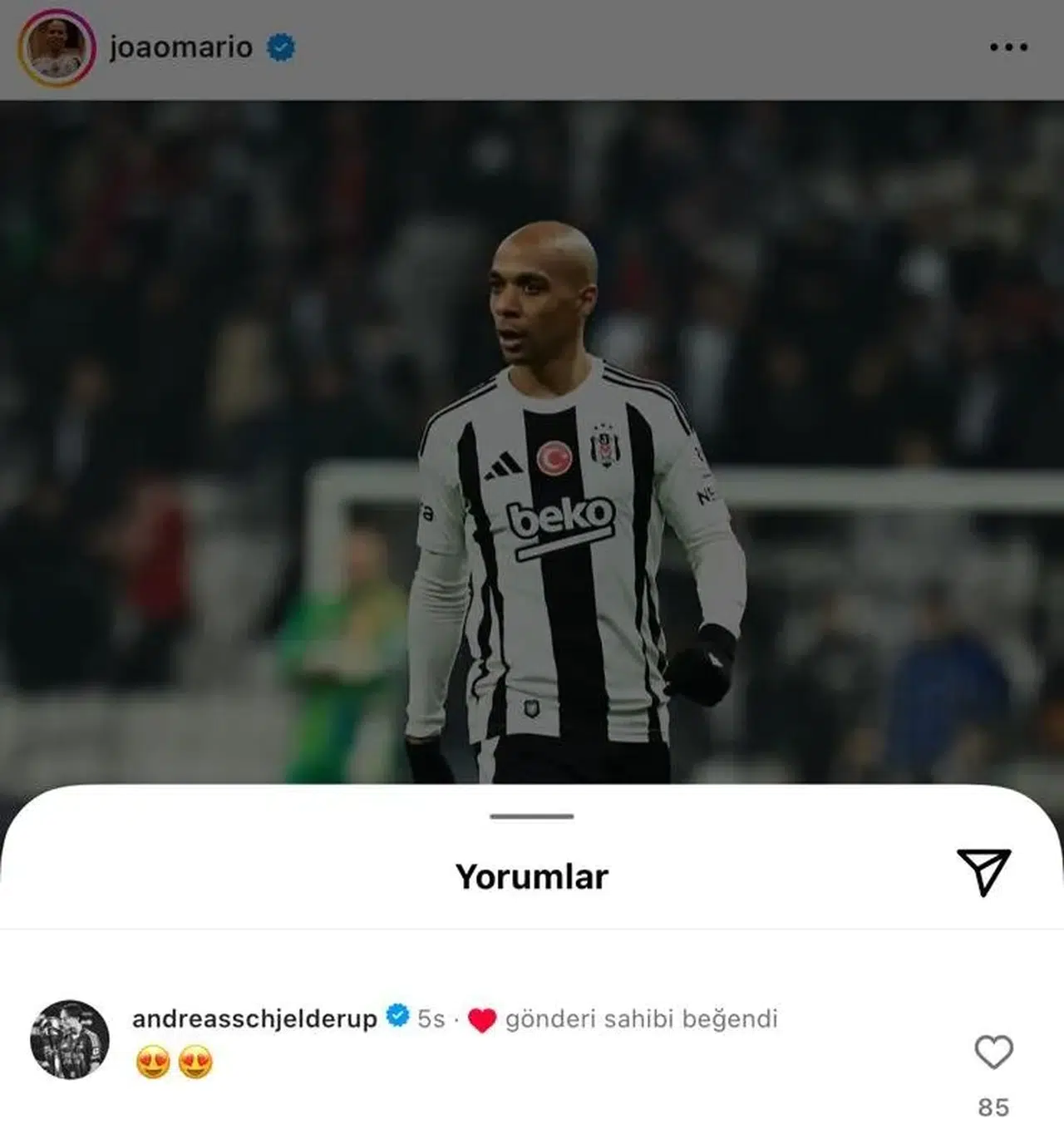
Task: Click the verified badge beside joaomario
Action: click(x=281, y=47)
